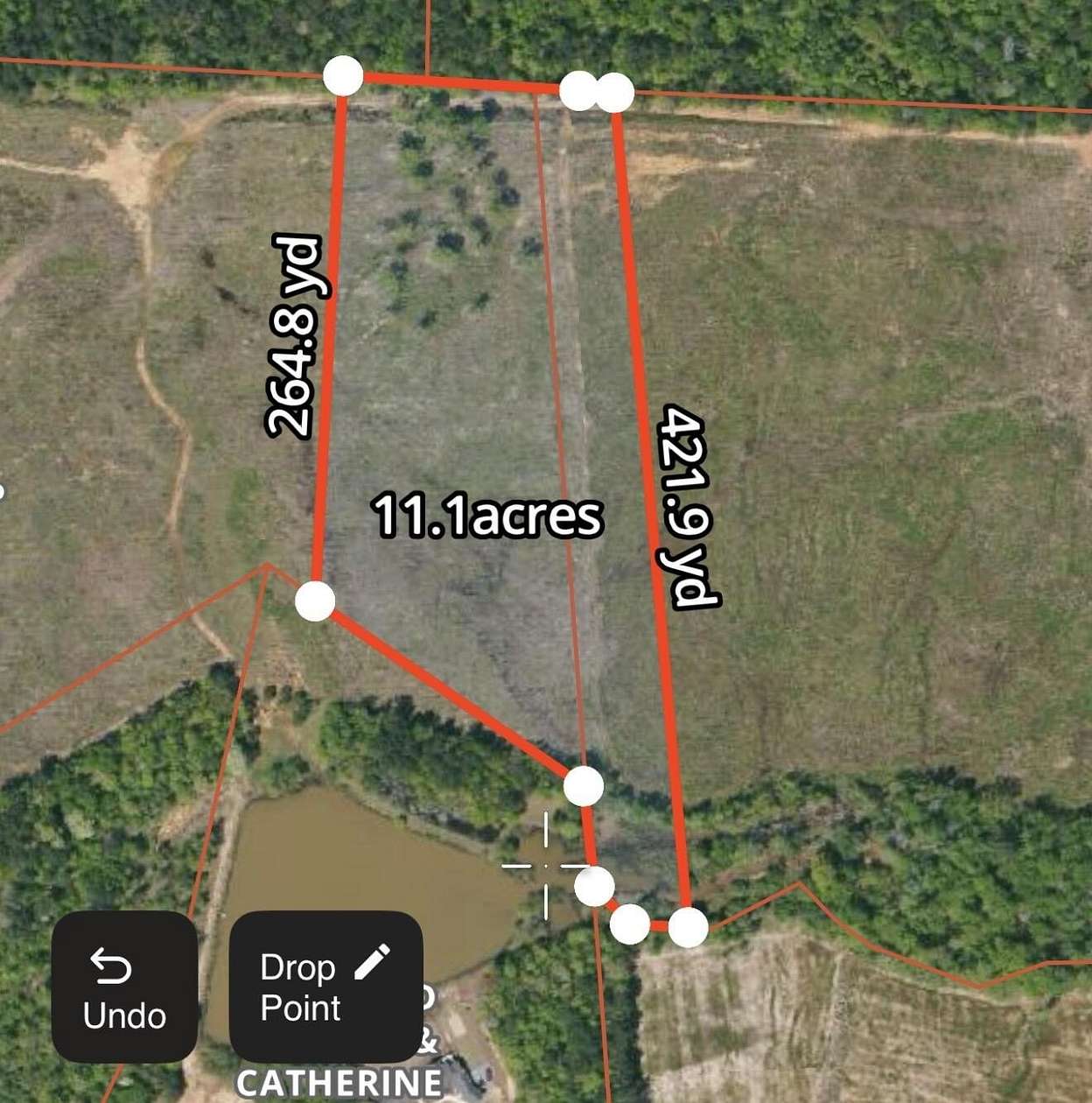
Task: Click the crosshair placement marker
Action: tap(544, 865)
